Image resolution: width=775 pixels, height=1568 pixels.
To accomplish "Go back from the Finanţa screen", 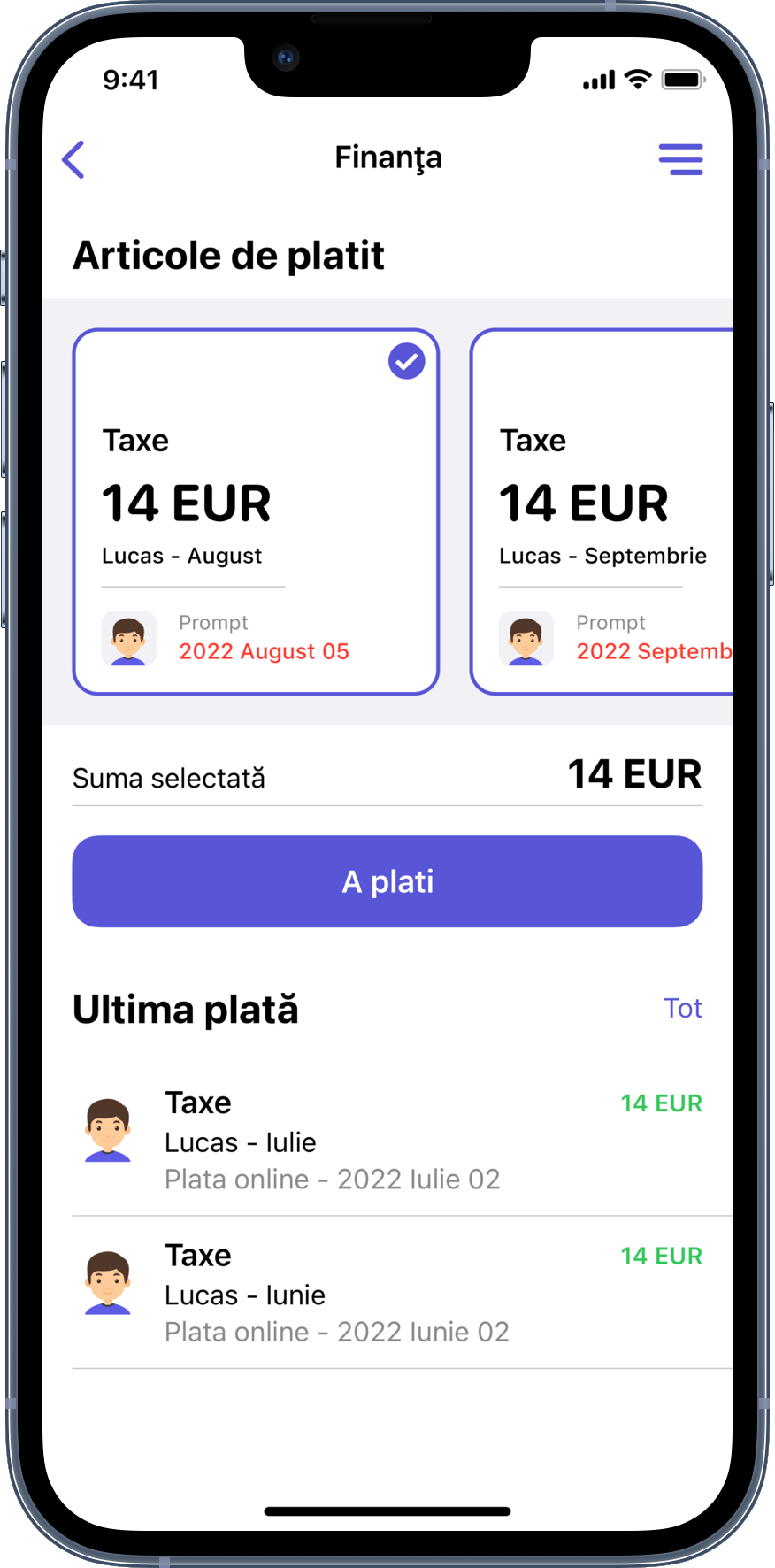I will point(73,160).
